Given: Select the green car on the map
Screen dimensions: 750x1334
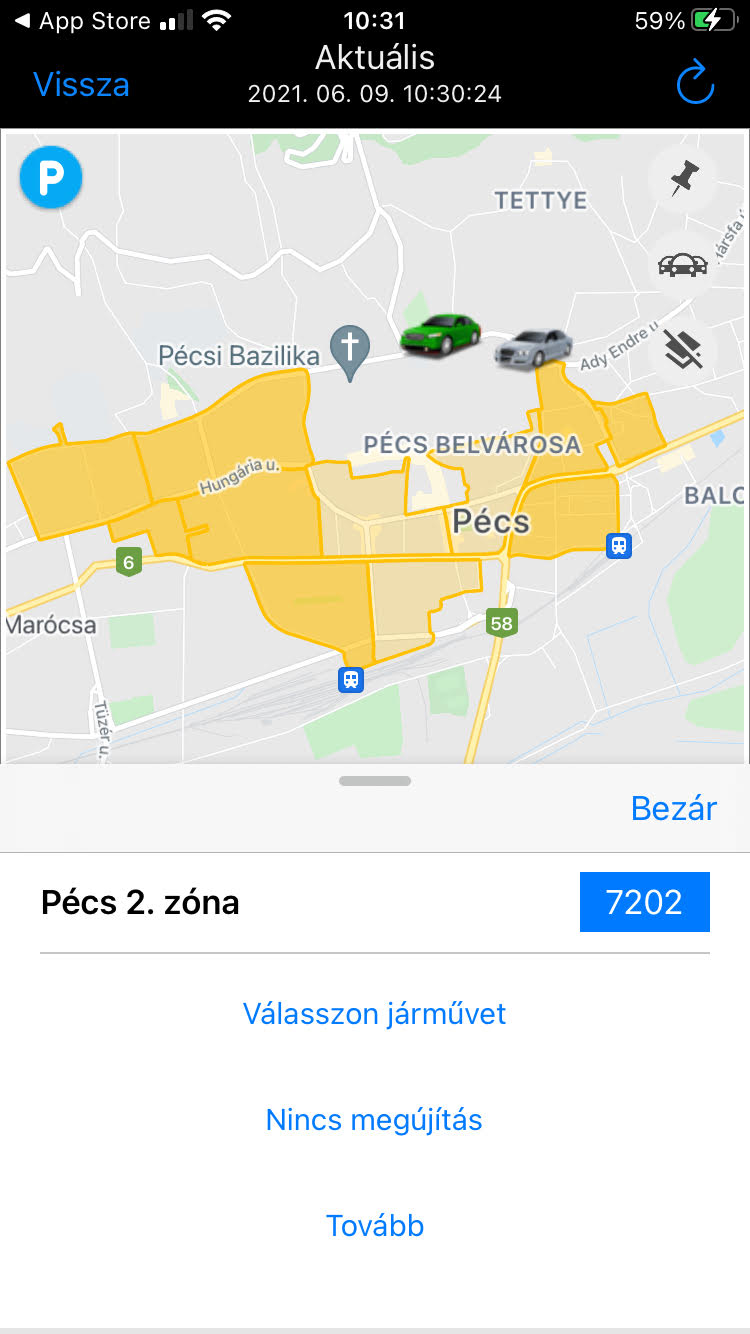Looking at the screenshot, I should 440,333.
